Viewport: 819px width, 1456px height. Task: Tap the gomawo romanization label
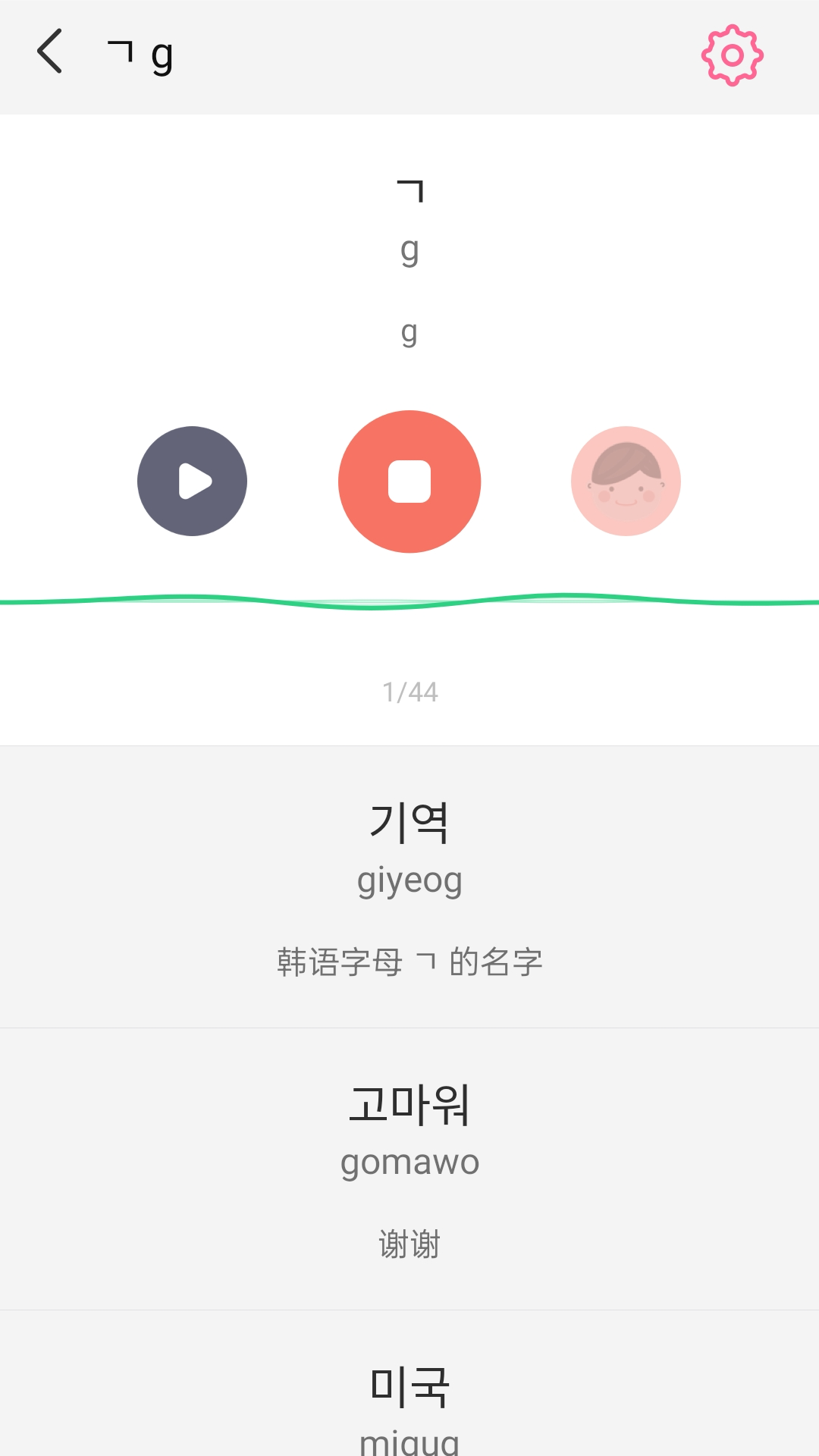click(409, 1161)
